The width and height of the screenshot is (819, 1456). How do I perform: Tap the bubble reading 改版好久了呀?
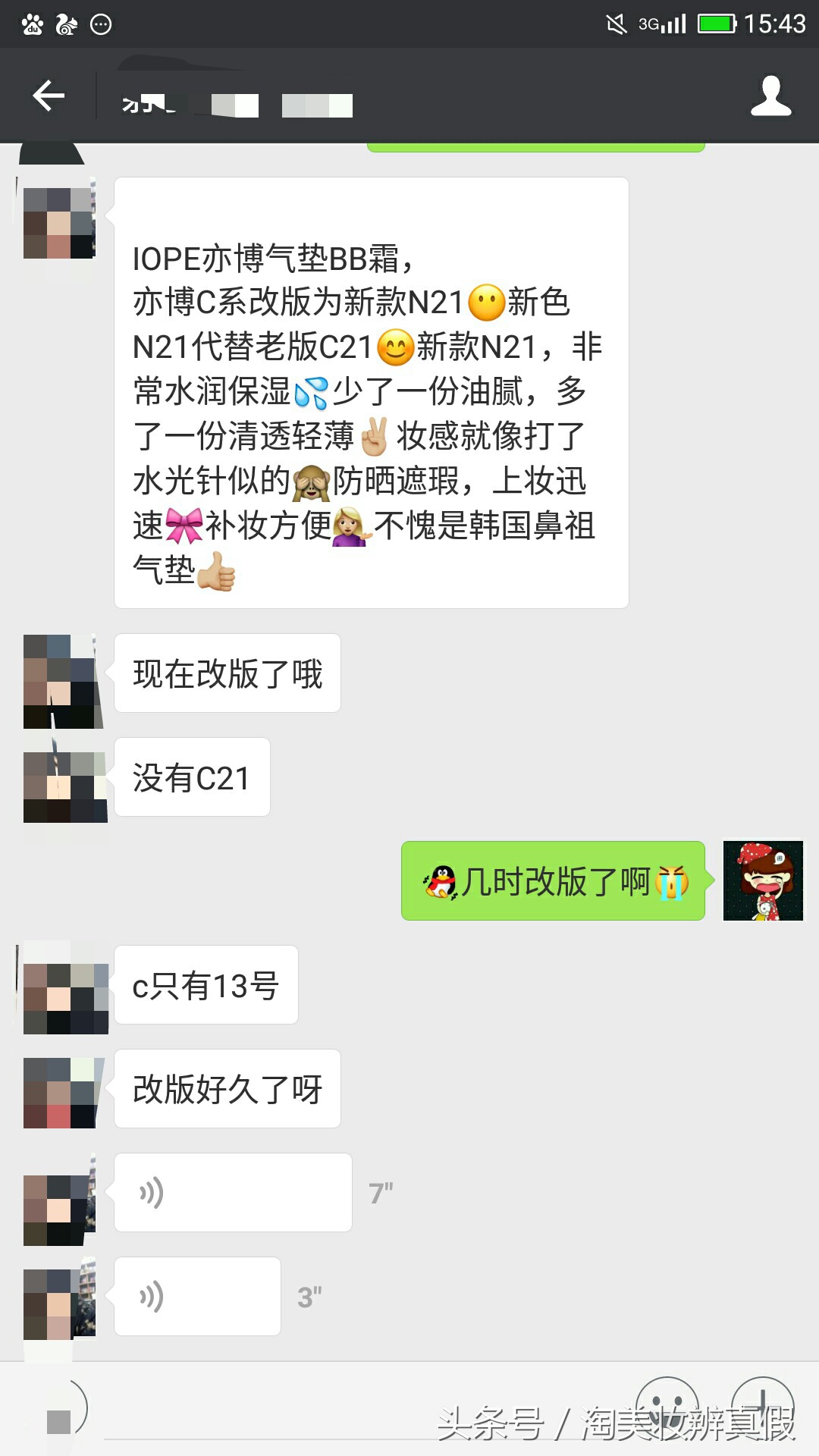(227, 1089)
